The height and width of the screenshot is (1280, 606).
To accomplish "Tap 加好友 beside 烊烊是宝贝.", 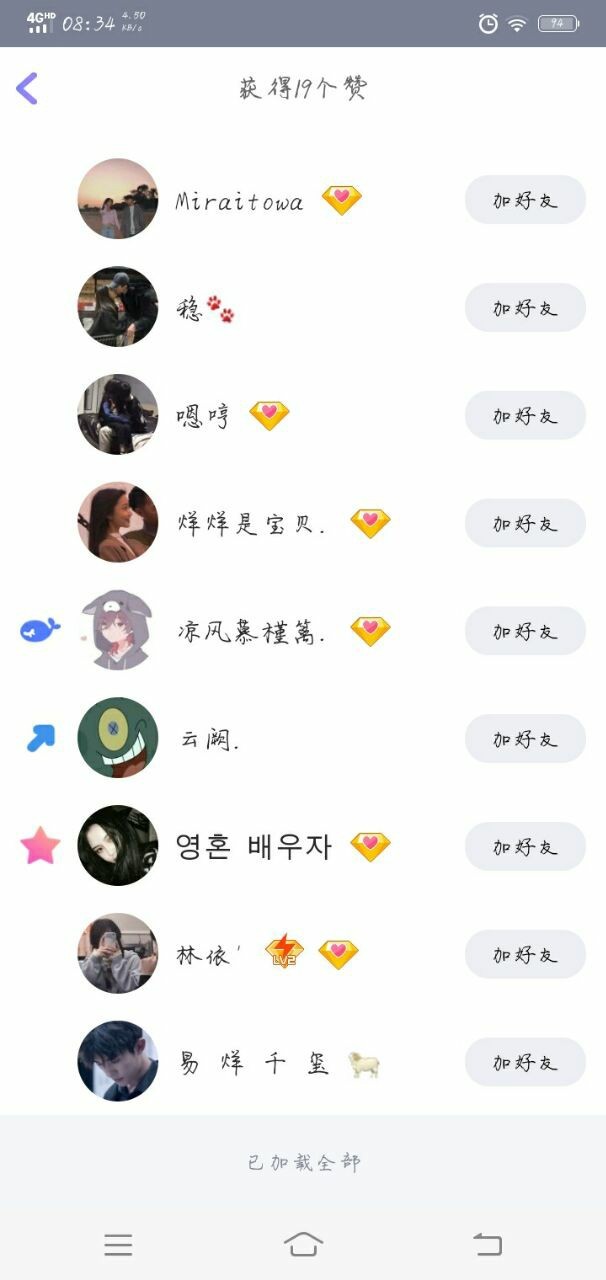I will coord(525,523).
